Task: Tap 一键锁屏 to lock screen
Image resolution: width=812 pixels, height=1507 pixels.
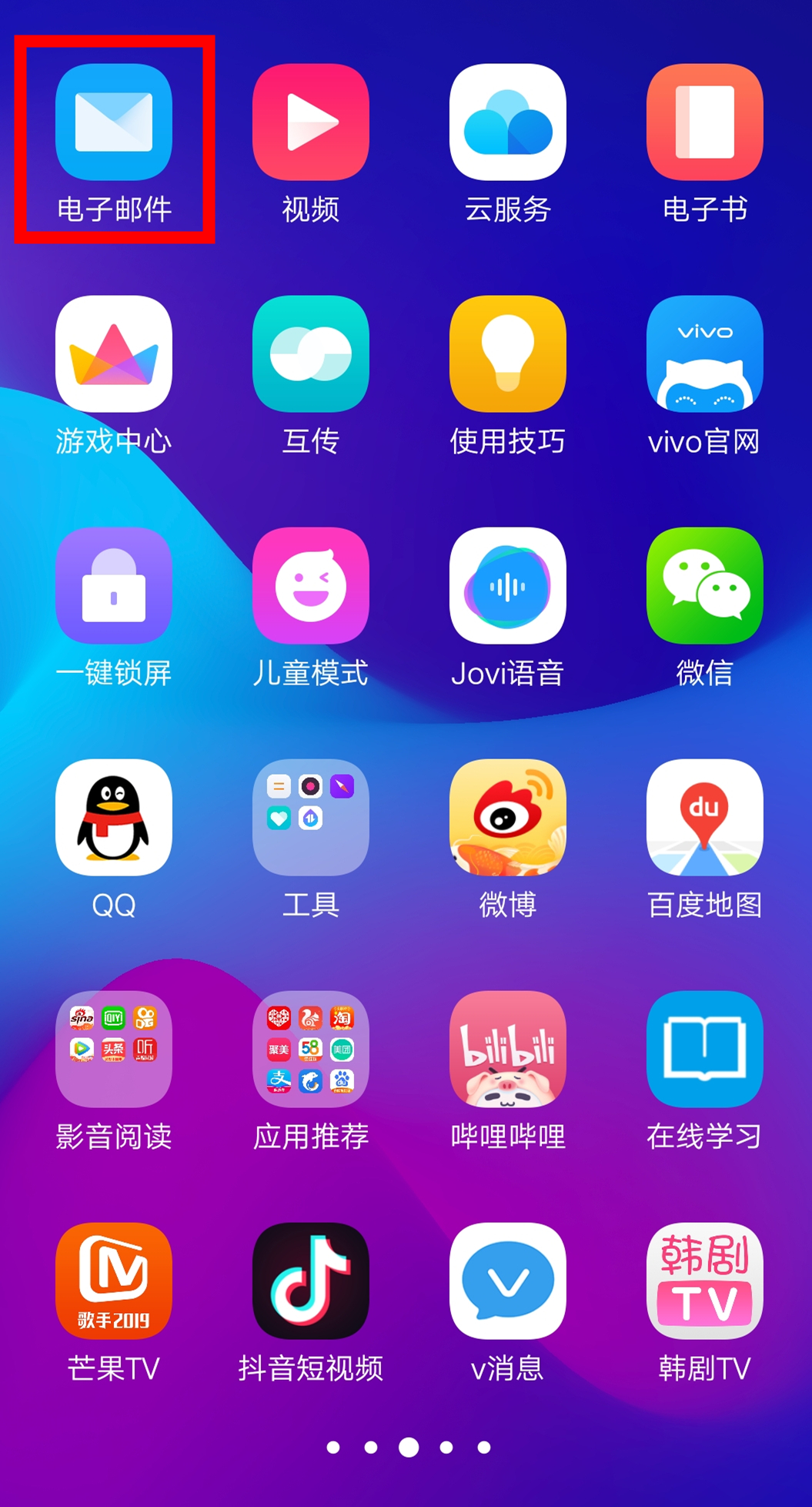Action: tap(114, 585)
